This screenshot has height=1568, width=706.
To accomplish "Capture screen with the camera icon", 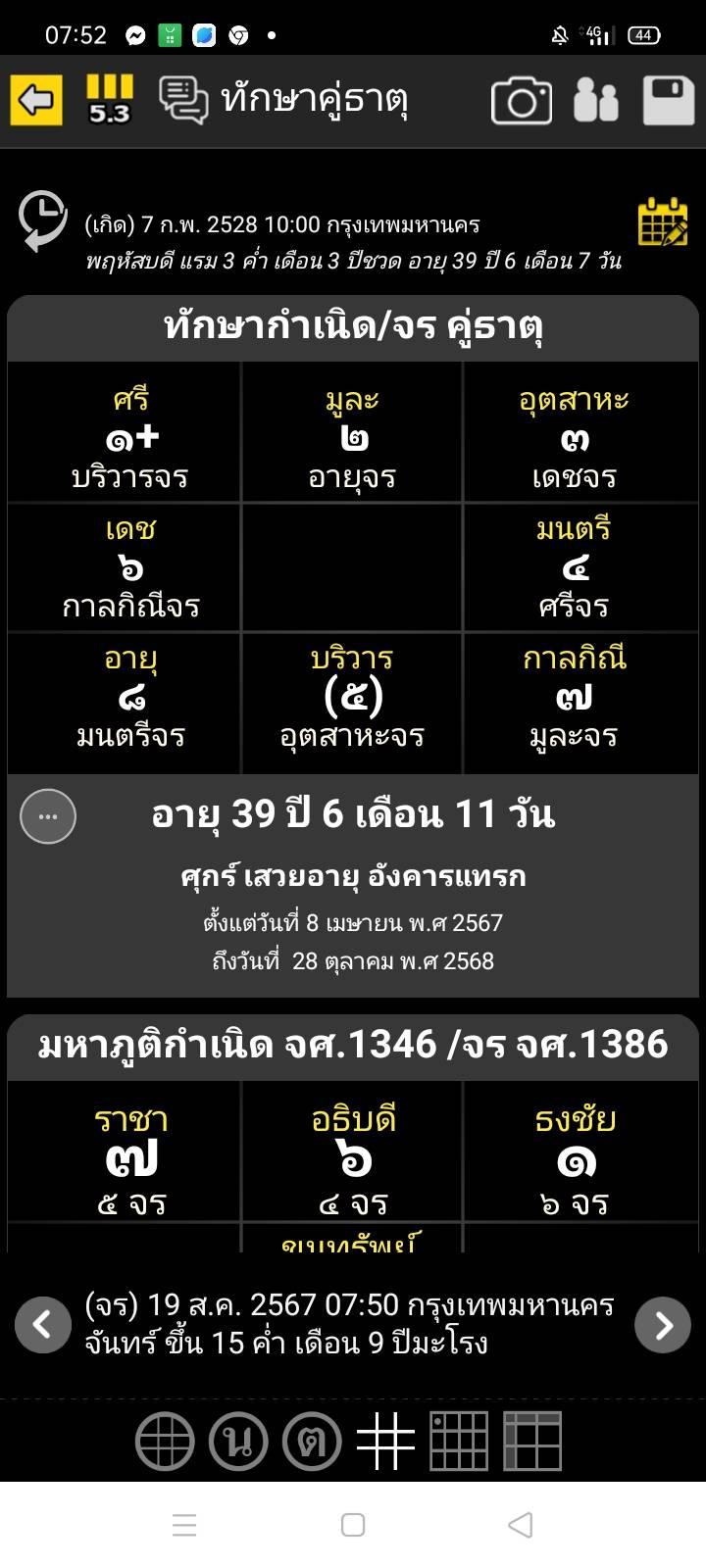I will [x=522, y=100].
